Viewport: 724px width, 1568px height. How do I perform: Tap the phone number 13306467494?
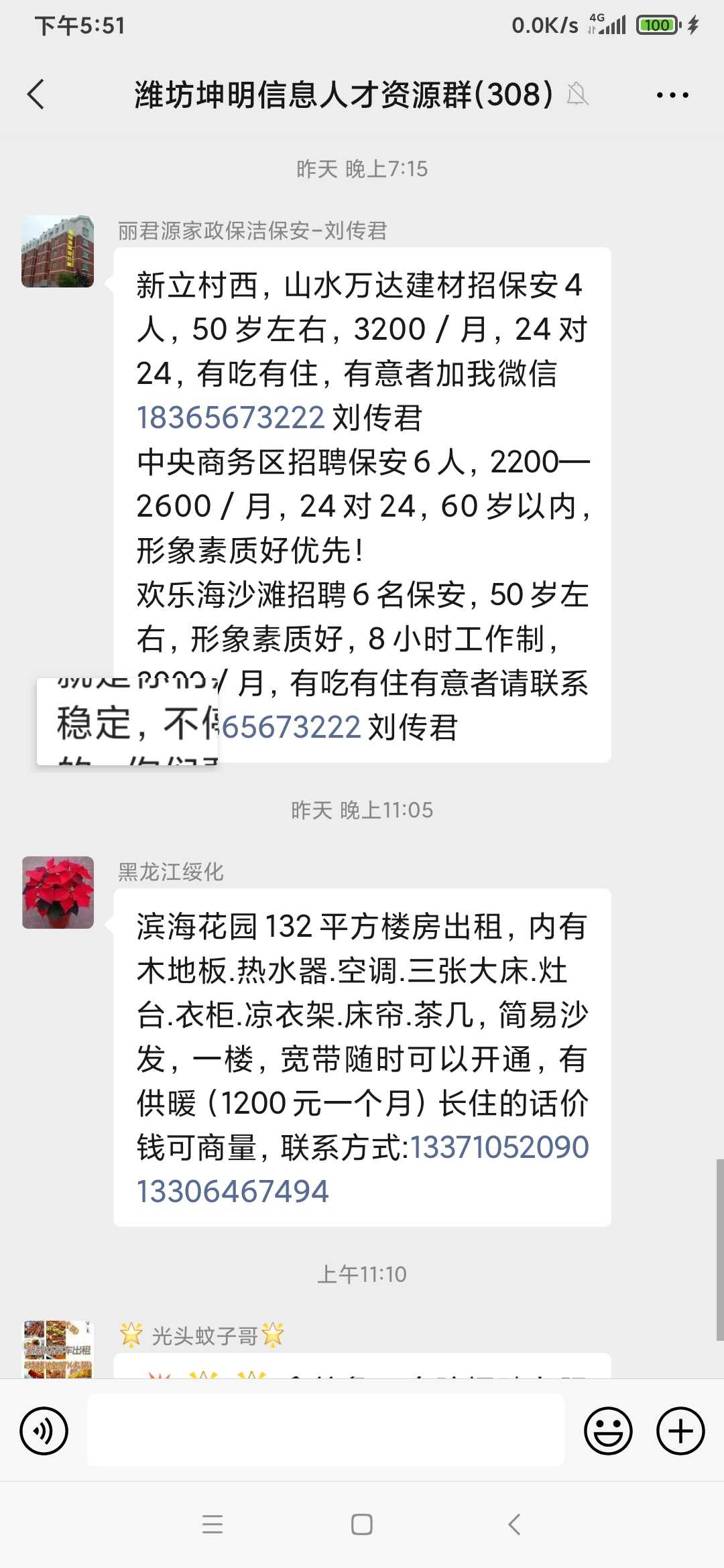tap(233, 1191)
